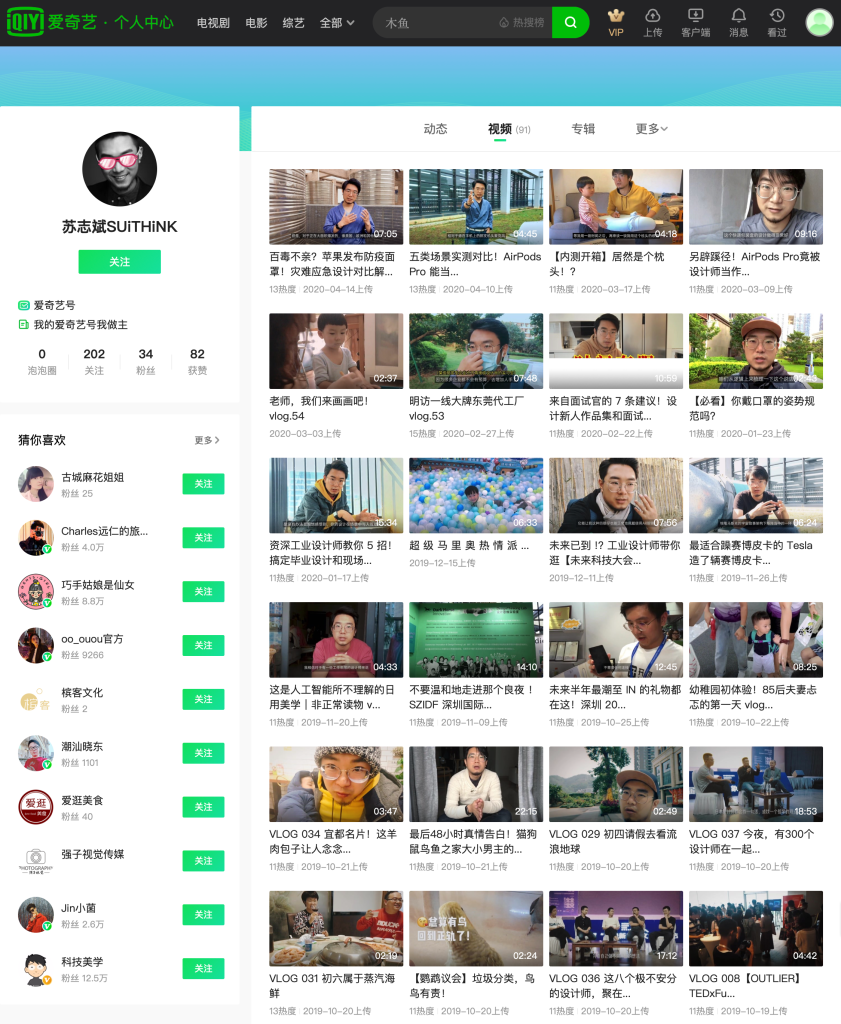Open the search box with 木鱼
Image resolution: width=841 pixels, height=1024 pixels.
(440, 22)
